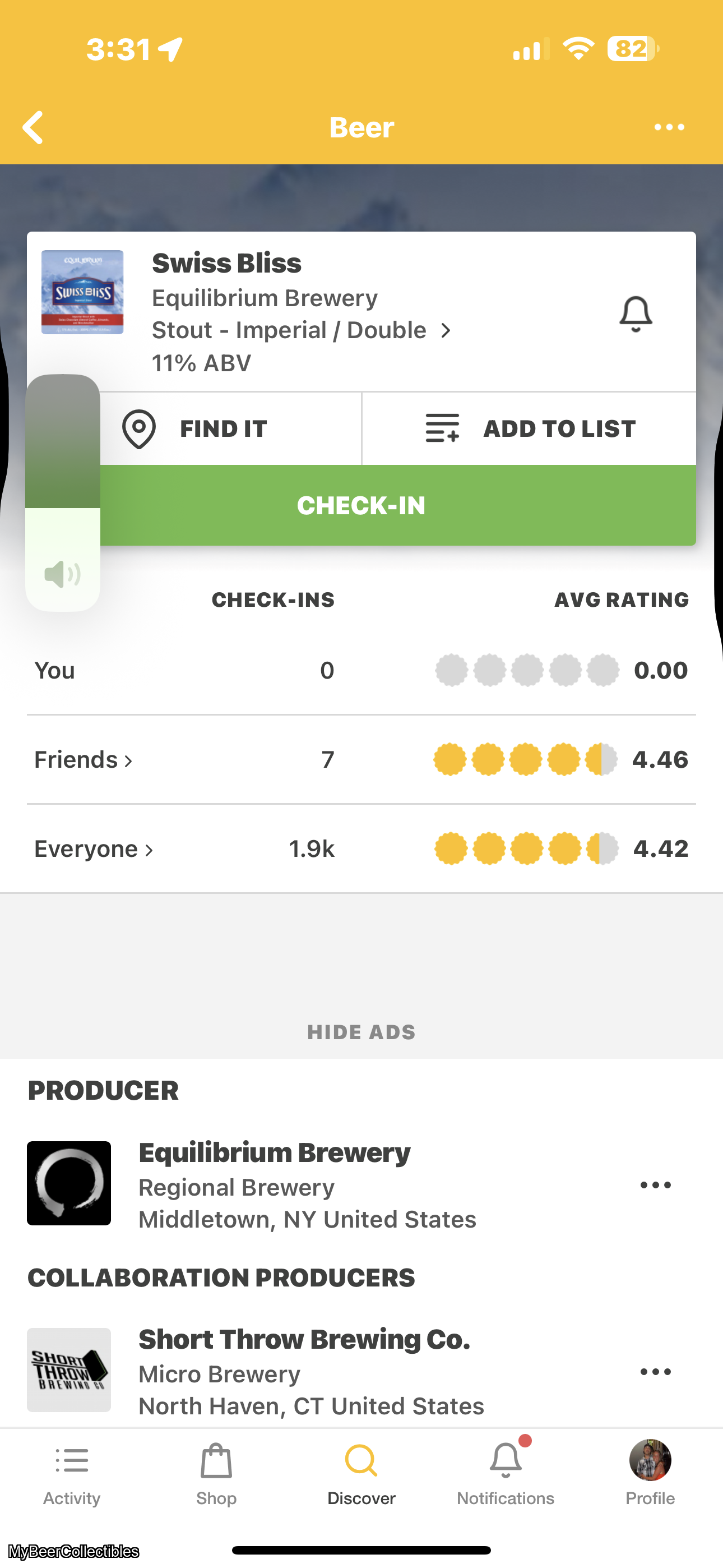This screenshot has width=723, height=1568.
Task: Tap the bell icon for Swiss Bliss alerts
Action: pyautogui.click(x=636, y=314)
